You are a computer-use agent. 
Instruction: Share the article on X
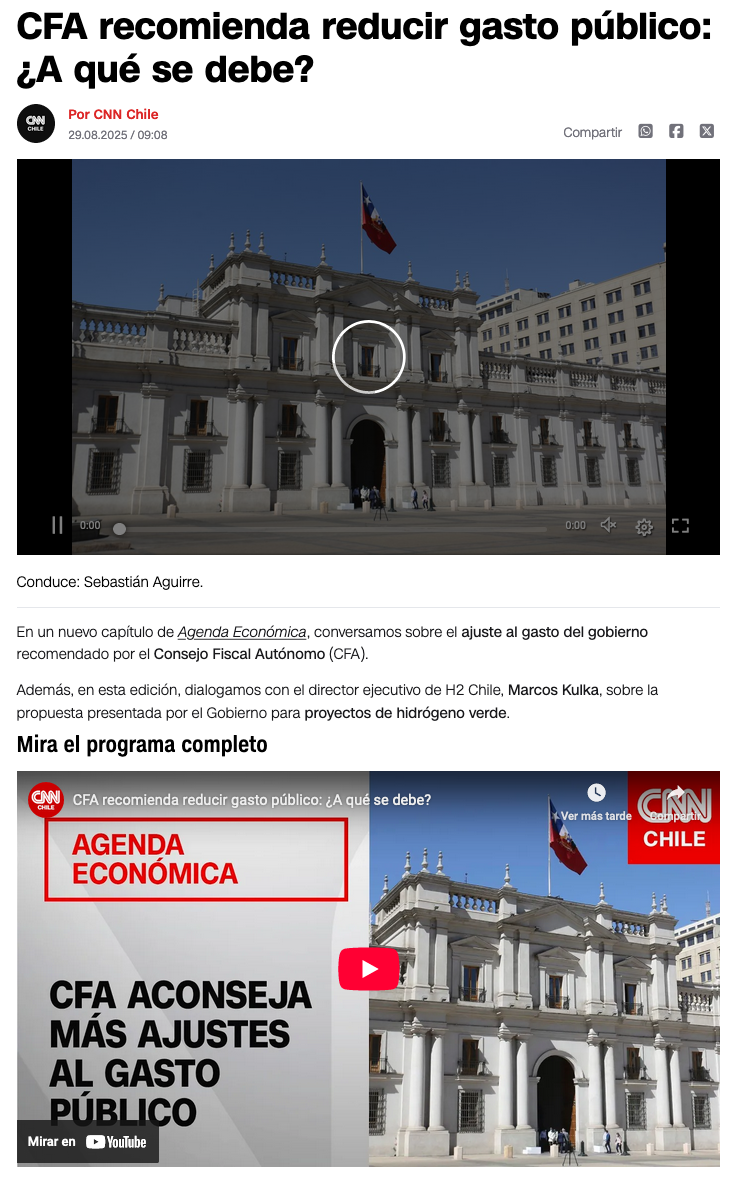click(707, 131)
